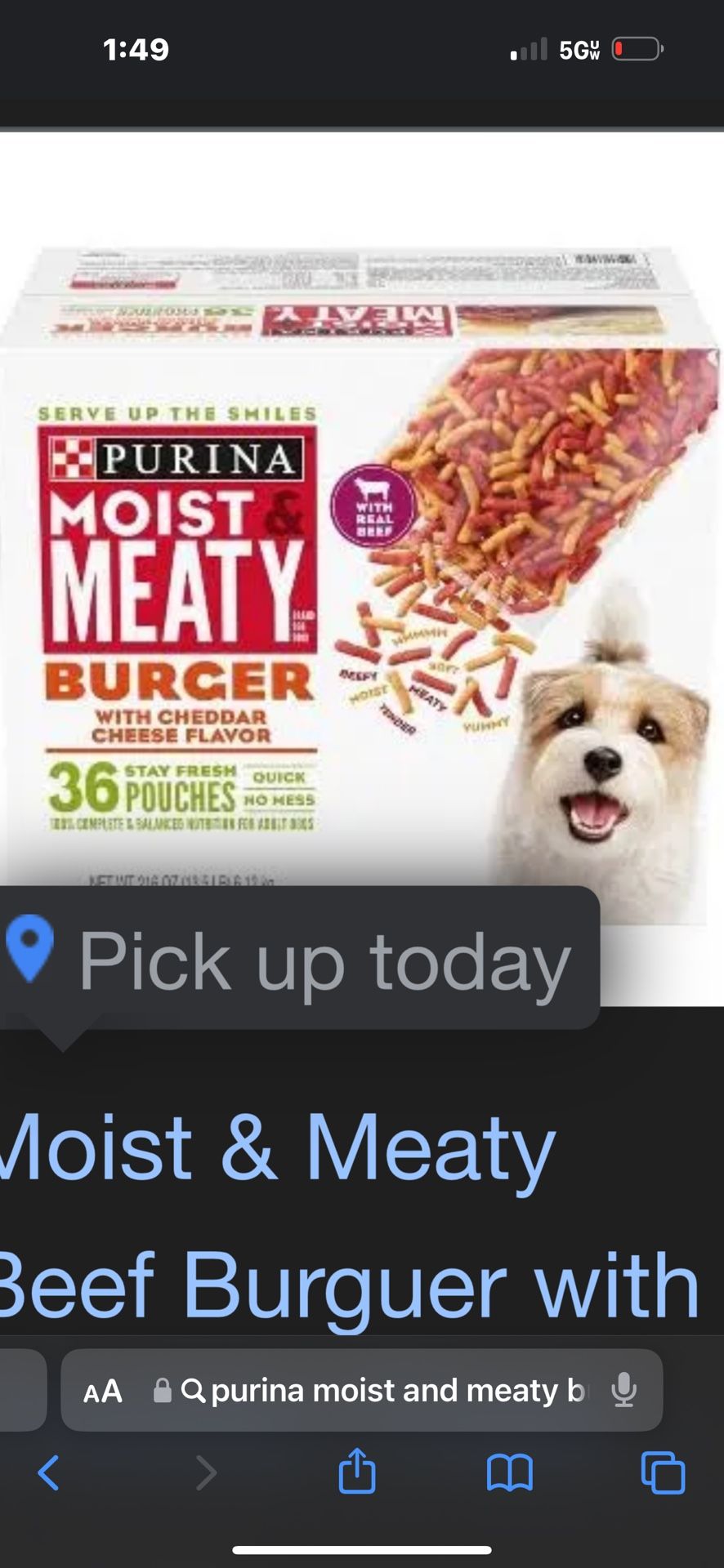
Task: Share this page
Action: [x=357, y=1472]
